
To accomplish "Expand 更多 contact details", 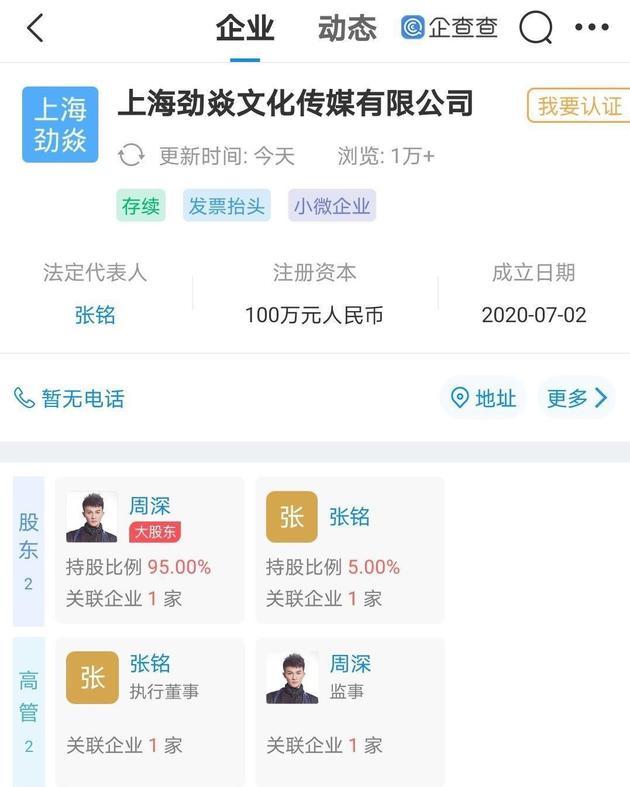I will point(577,398).
